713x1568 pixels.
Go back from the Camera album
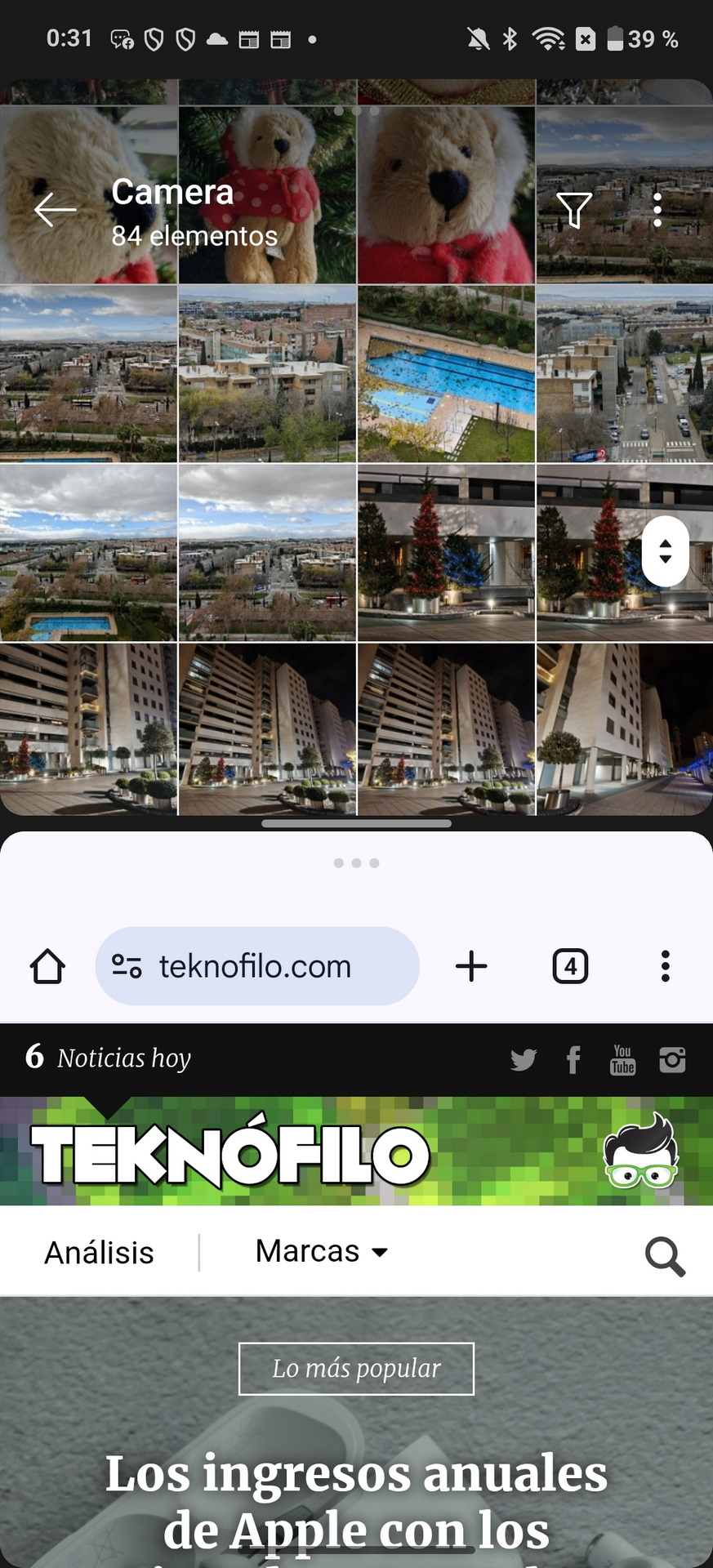point(56,210)
